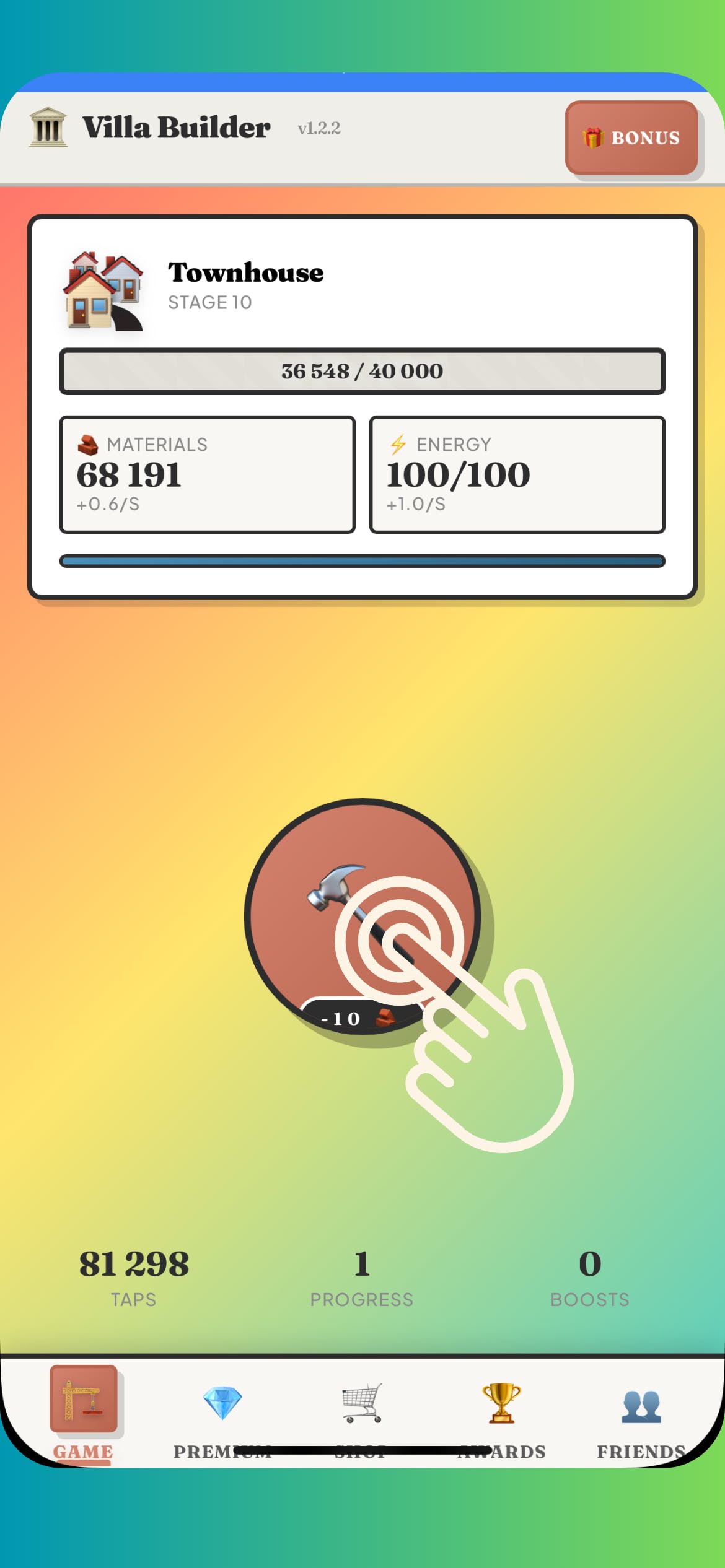Tap the hammer build button
The height and width of the screenshot is (1568, 725).
point(362,915)
